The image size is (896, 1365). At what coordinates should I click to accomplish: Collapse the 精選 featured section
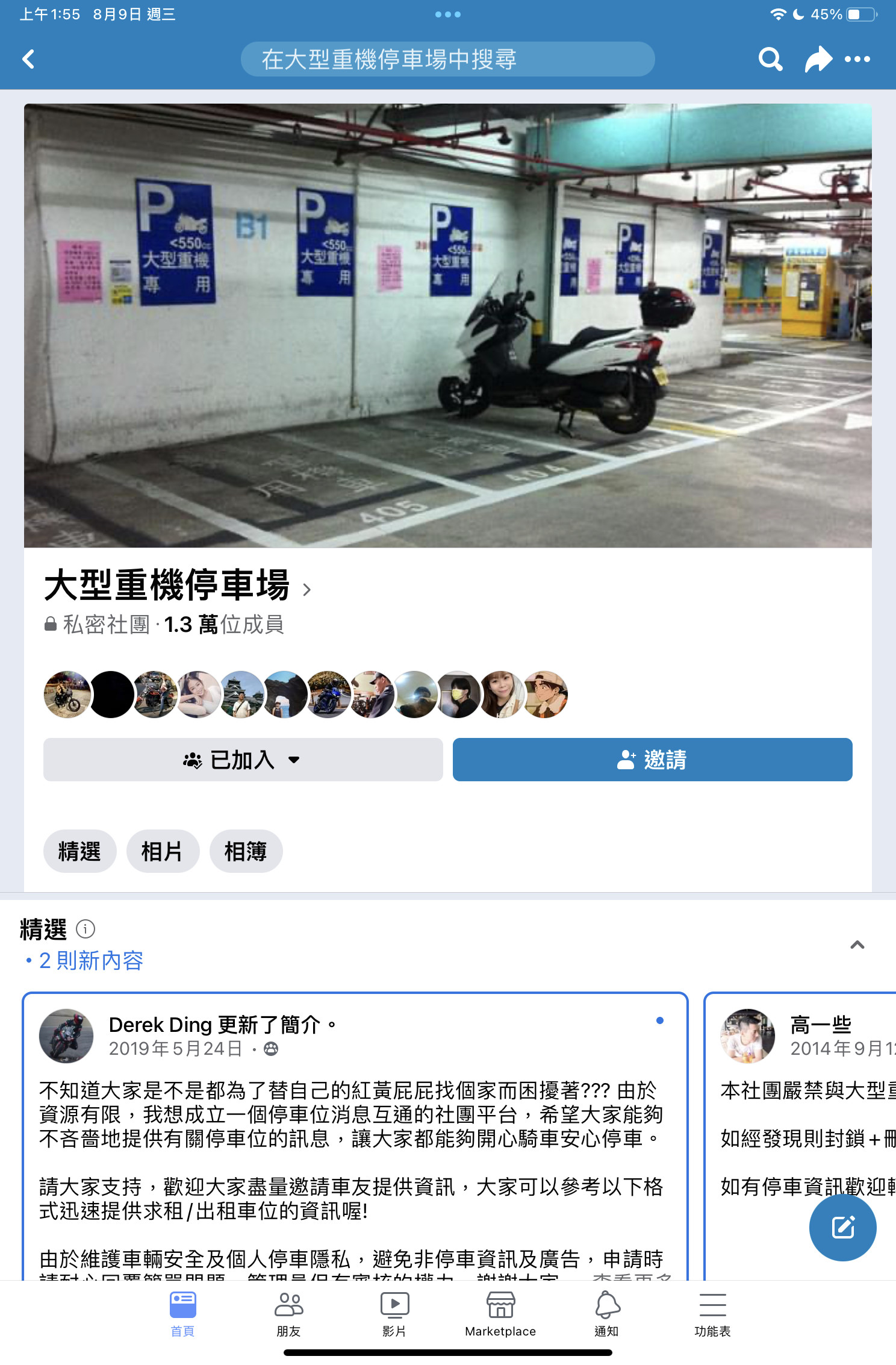pos(857,945)
